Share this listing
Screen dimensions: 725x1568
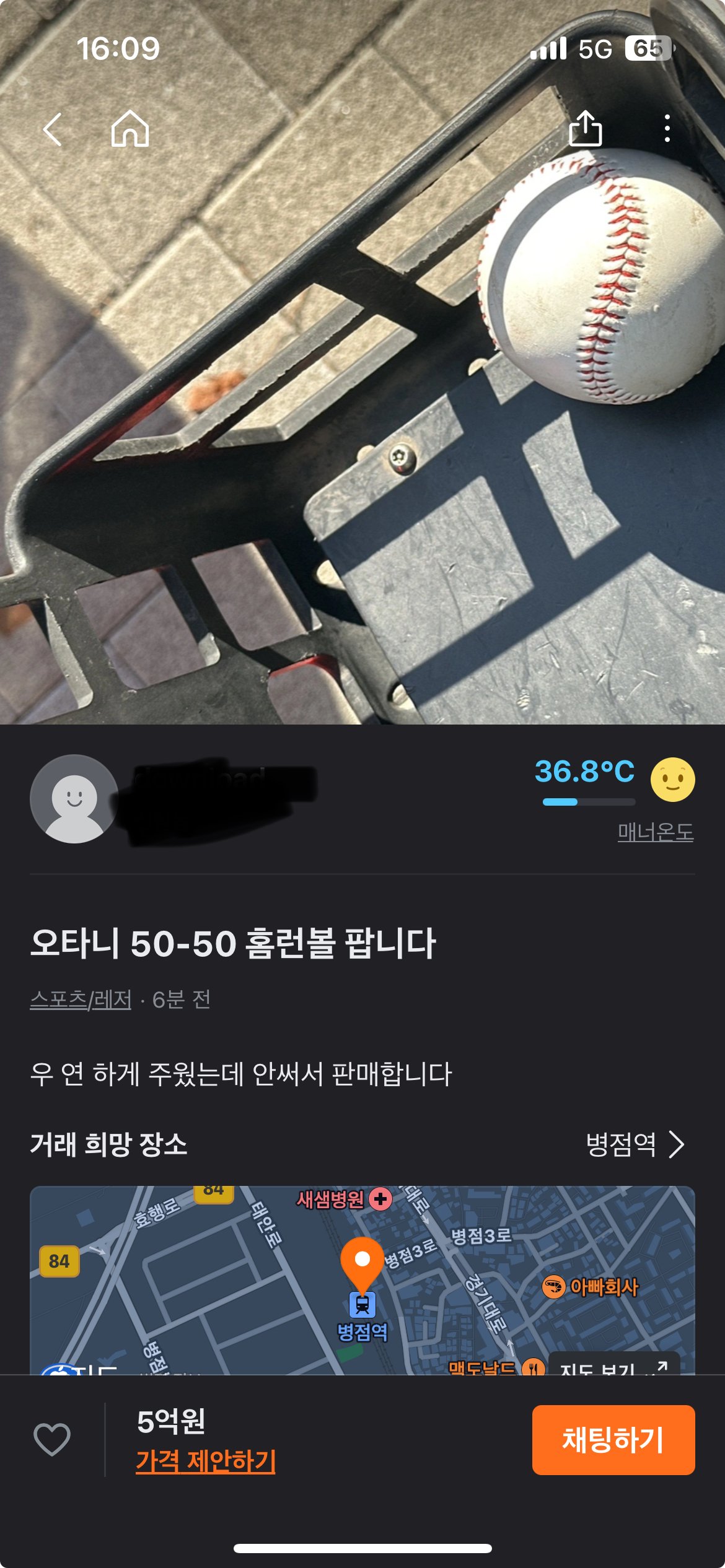[x=585, y=129]
